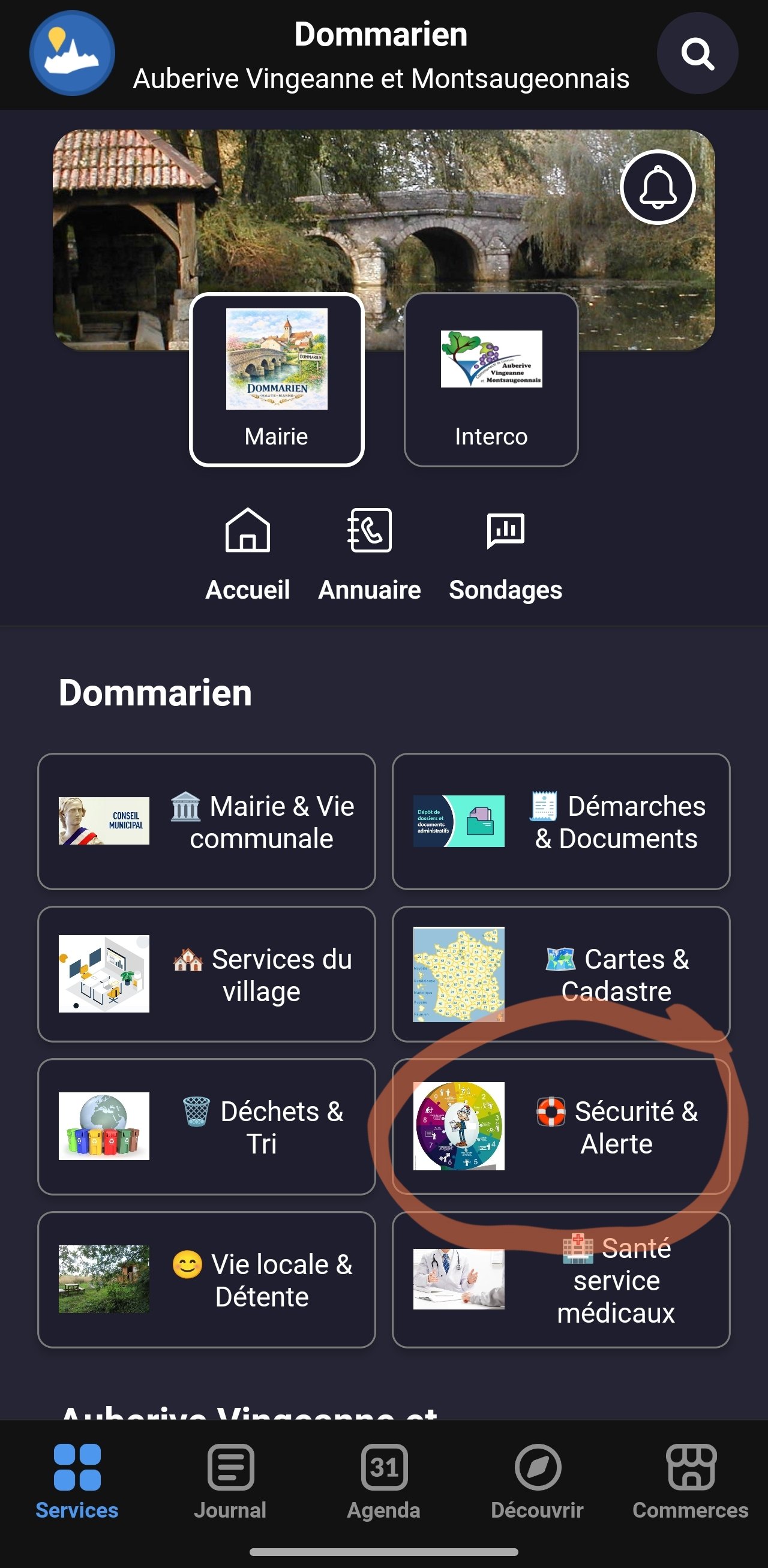Select the Interco card
768x1568 pixels.
coord(491,380)
